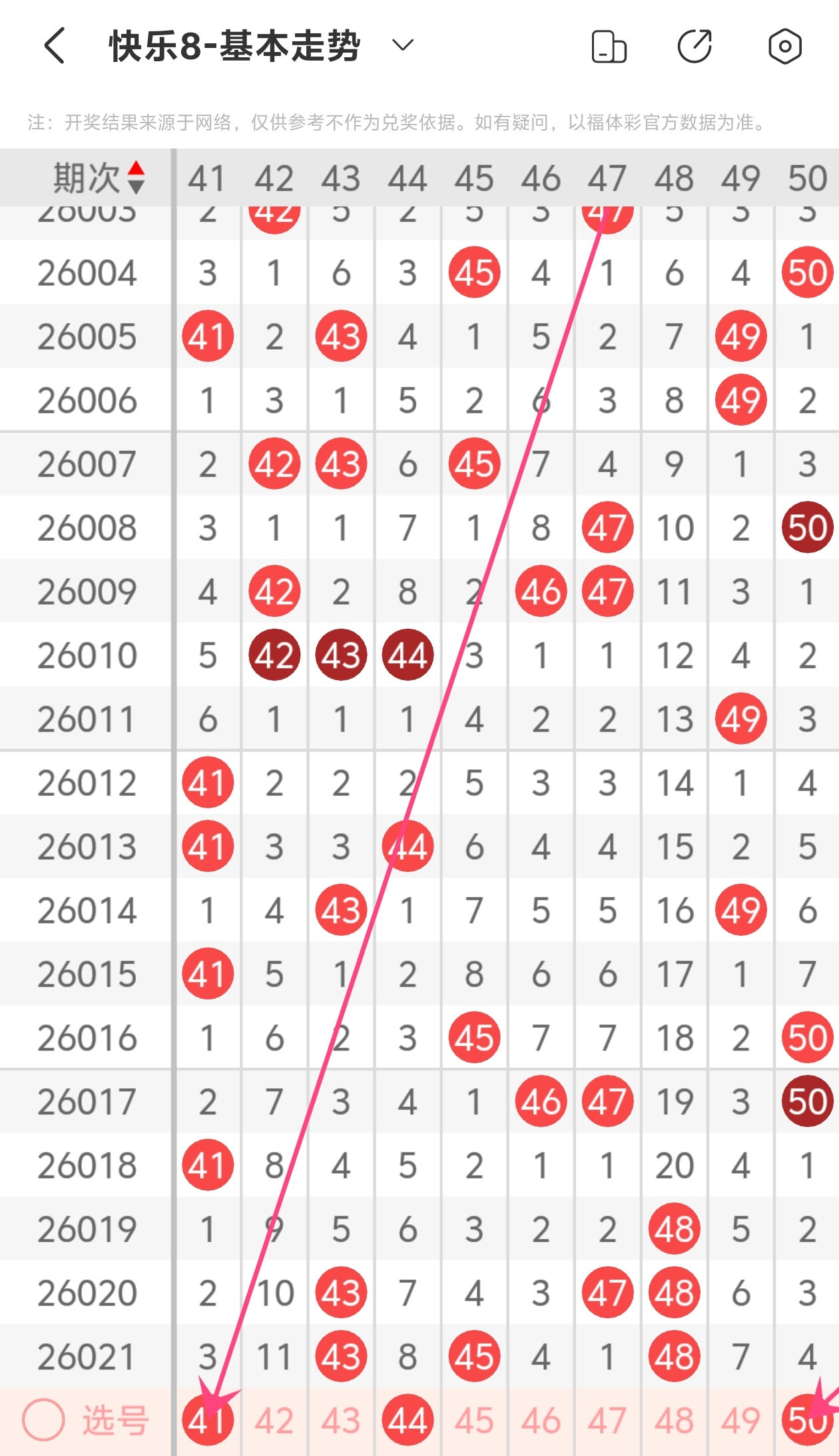Open the chart settings hexagon icon
The image size is (839, 1456).
784,47
